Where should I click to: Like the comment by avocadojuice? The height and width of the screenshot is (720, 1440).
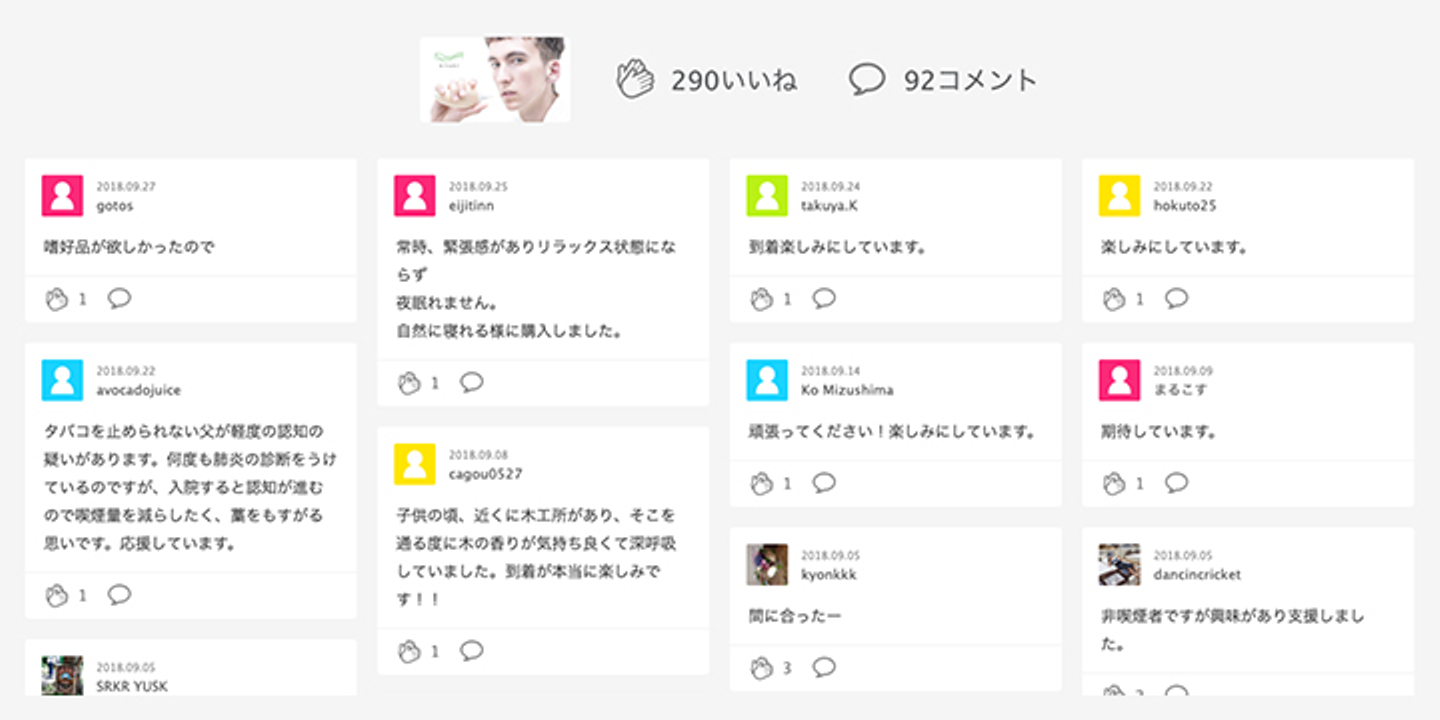tap(57, 595)
